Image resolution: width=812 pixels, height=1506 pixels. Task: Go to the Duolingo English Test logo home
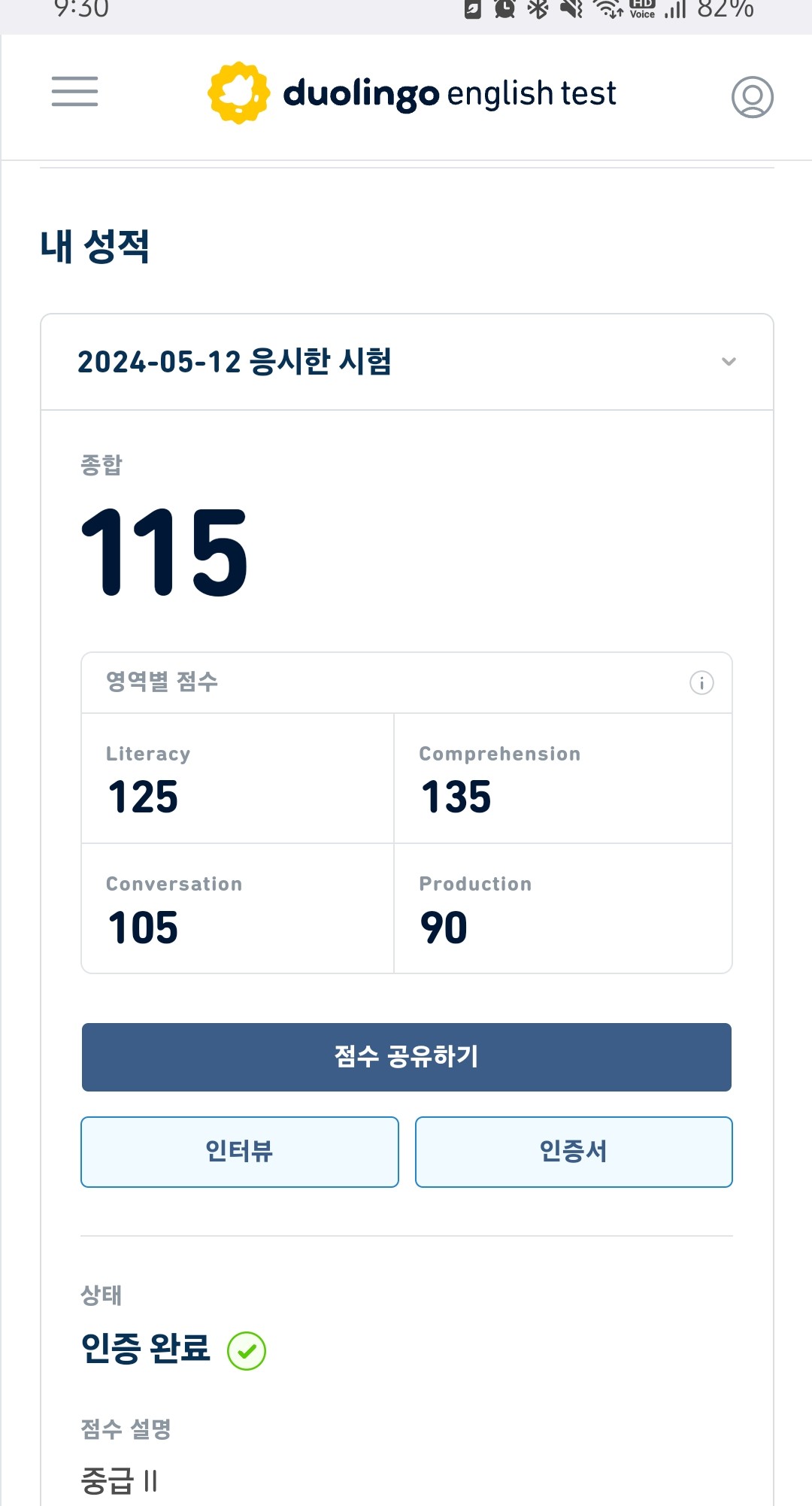(412, 93)
